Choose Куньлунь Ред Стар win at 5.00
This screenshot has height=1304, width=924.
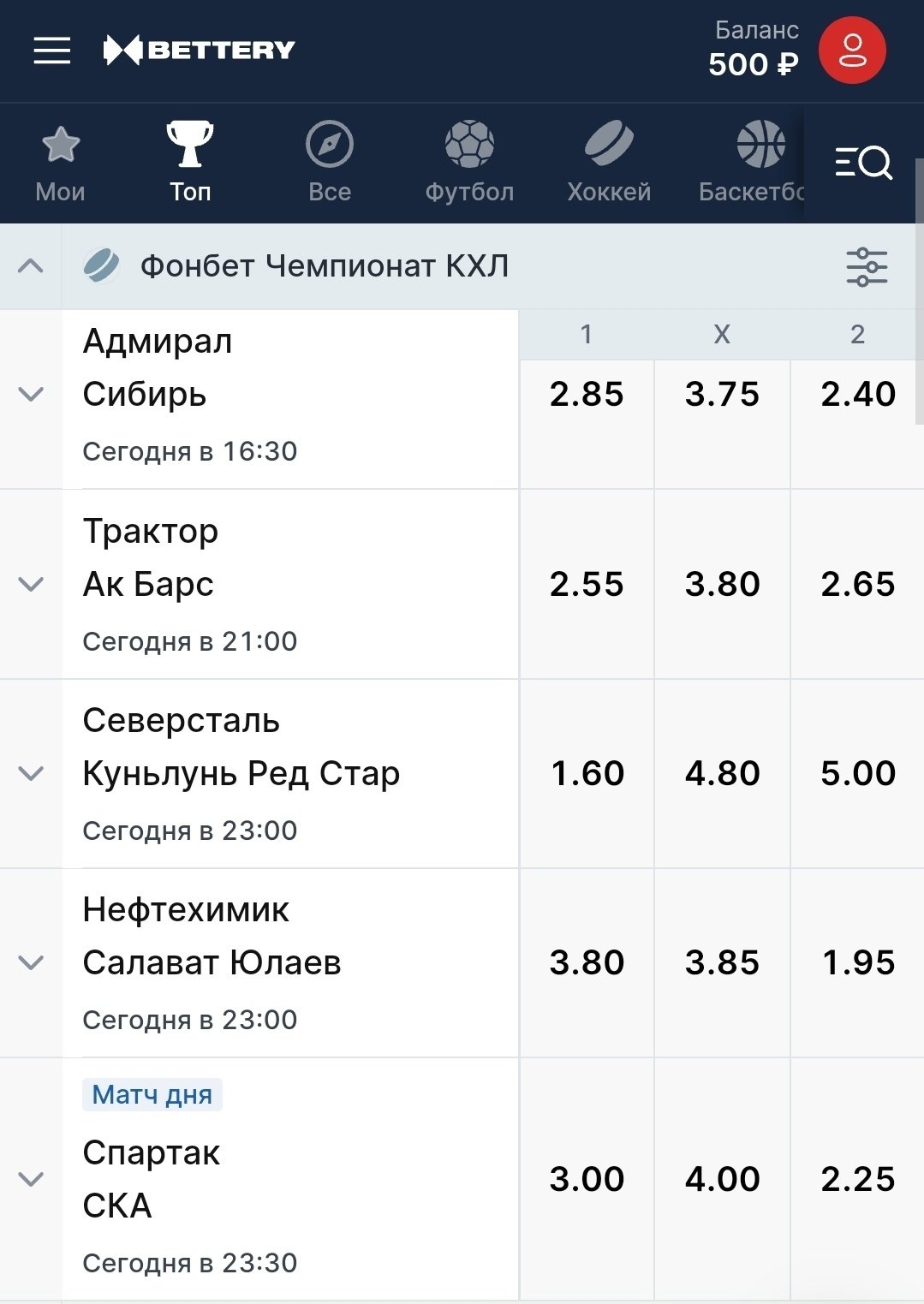point(858,774)
